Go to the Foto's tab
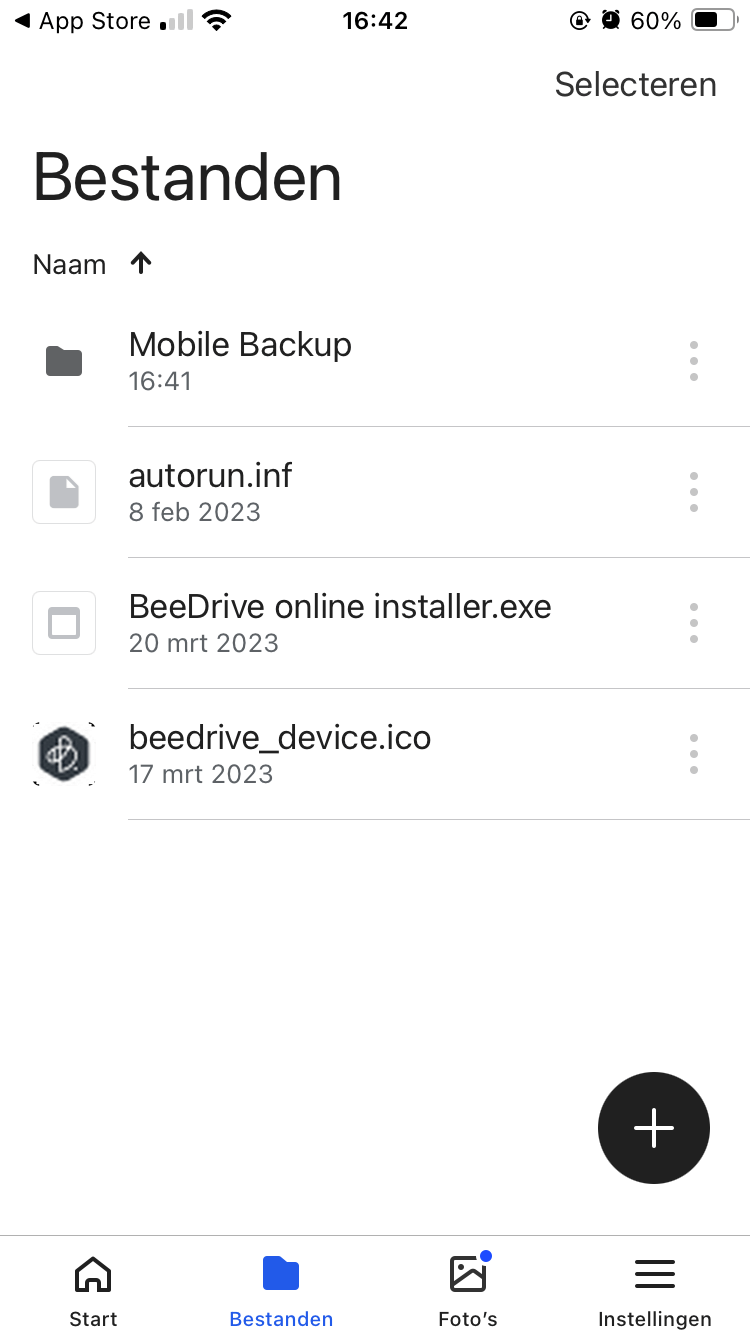The image size is (750, 1334). point(468,1290)
